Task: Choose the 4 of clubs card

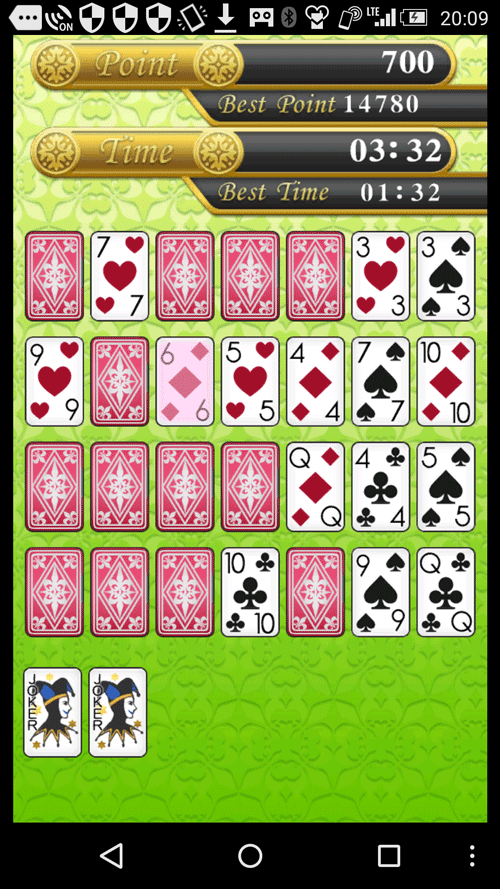Action: 380,487
